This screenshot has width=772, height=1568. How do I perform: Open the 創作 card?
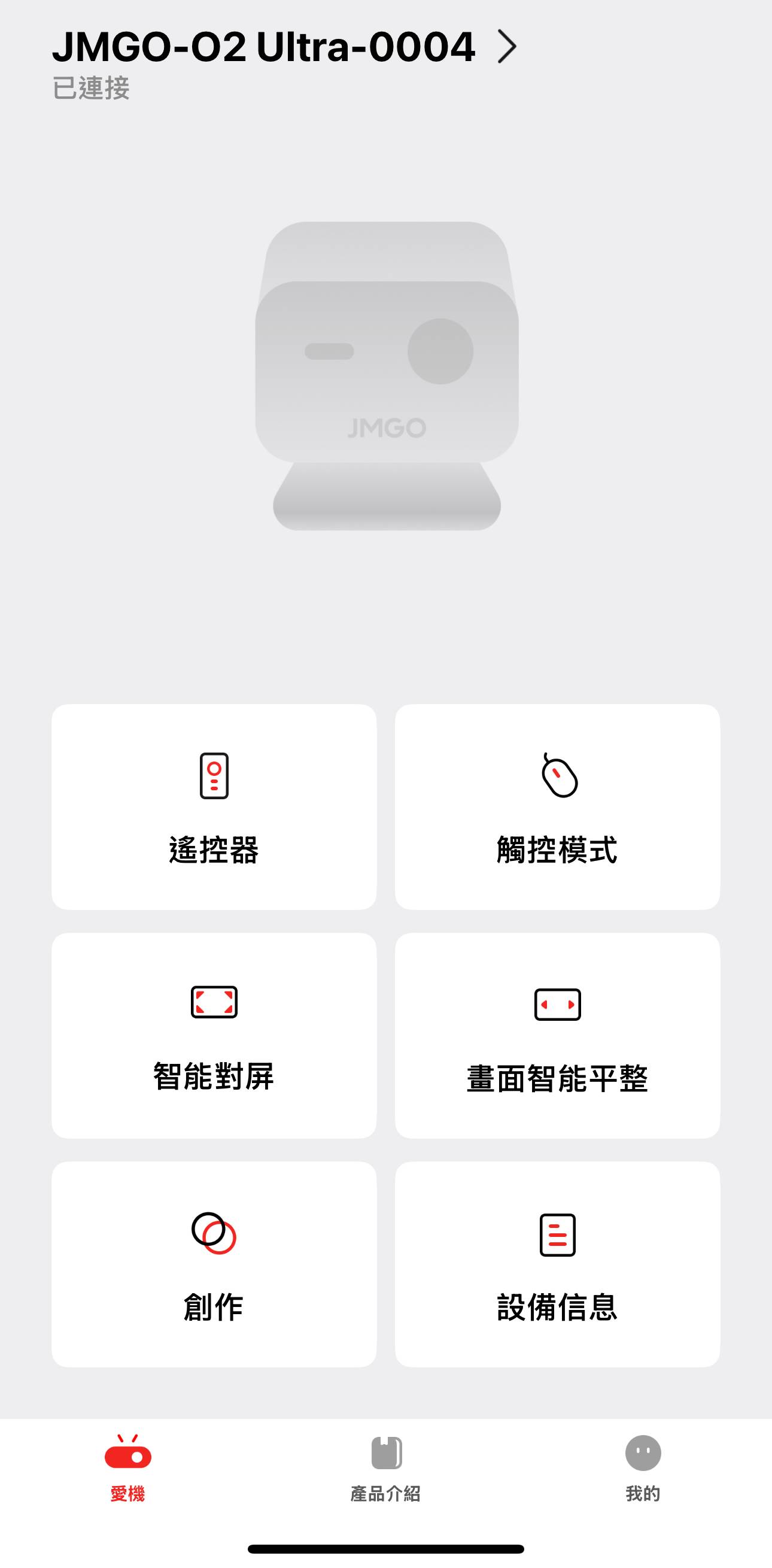tap(214, 1264)
